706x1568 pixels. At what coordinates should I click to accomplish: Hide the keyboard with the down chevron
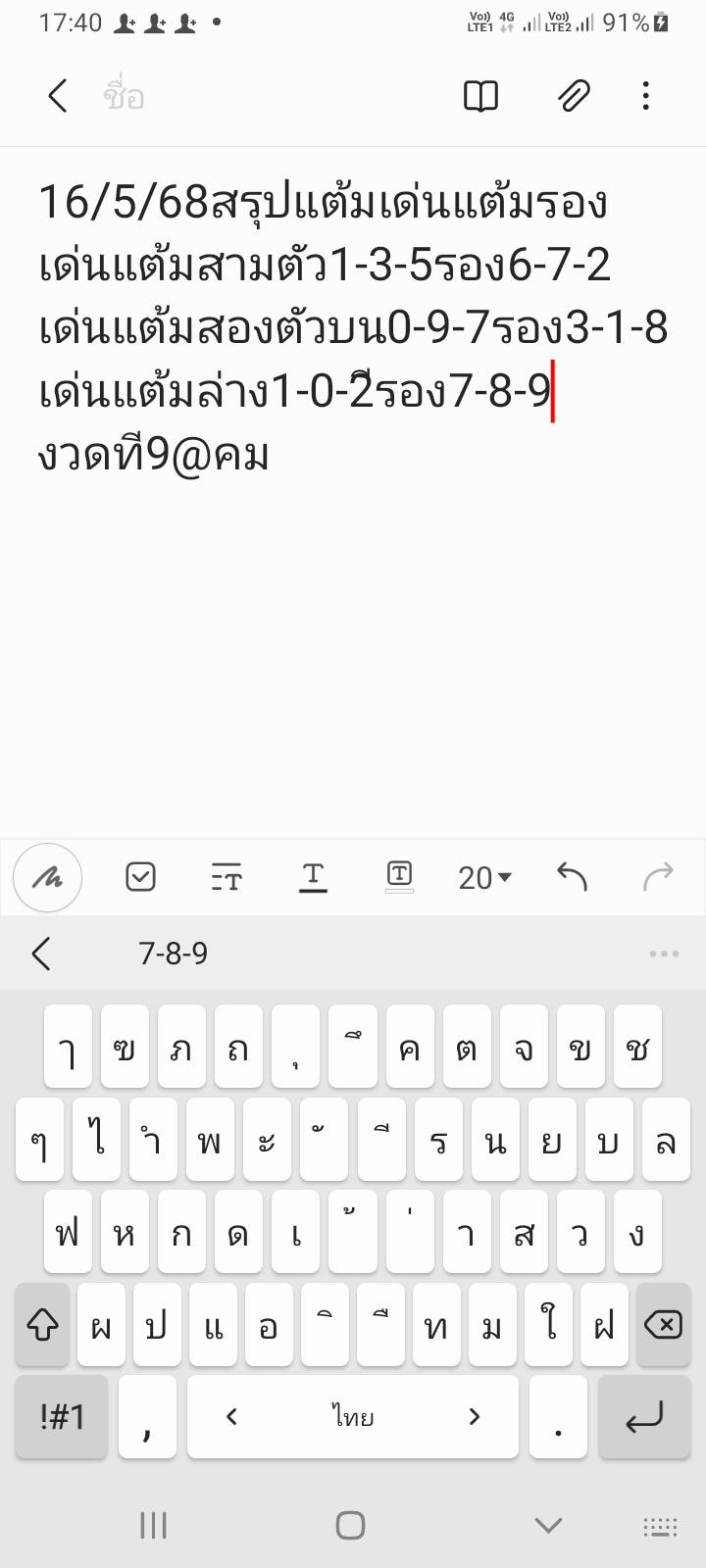[x=548, y=1525]
